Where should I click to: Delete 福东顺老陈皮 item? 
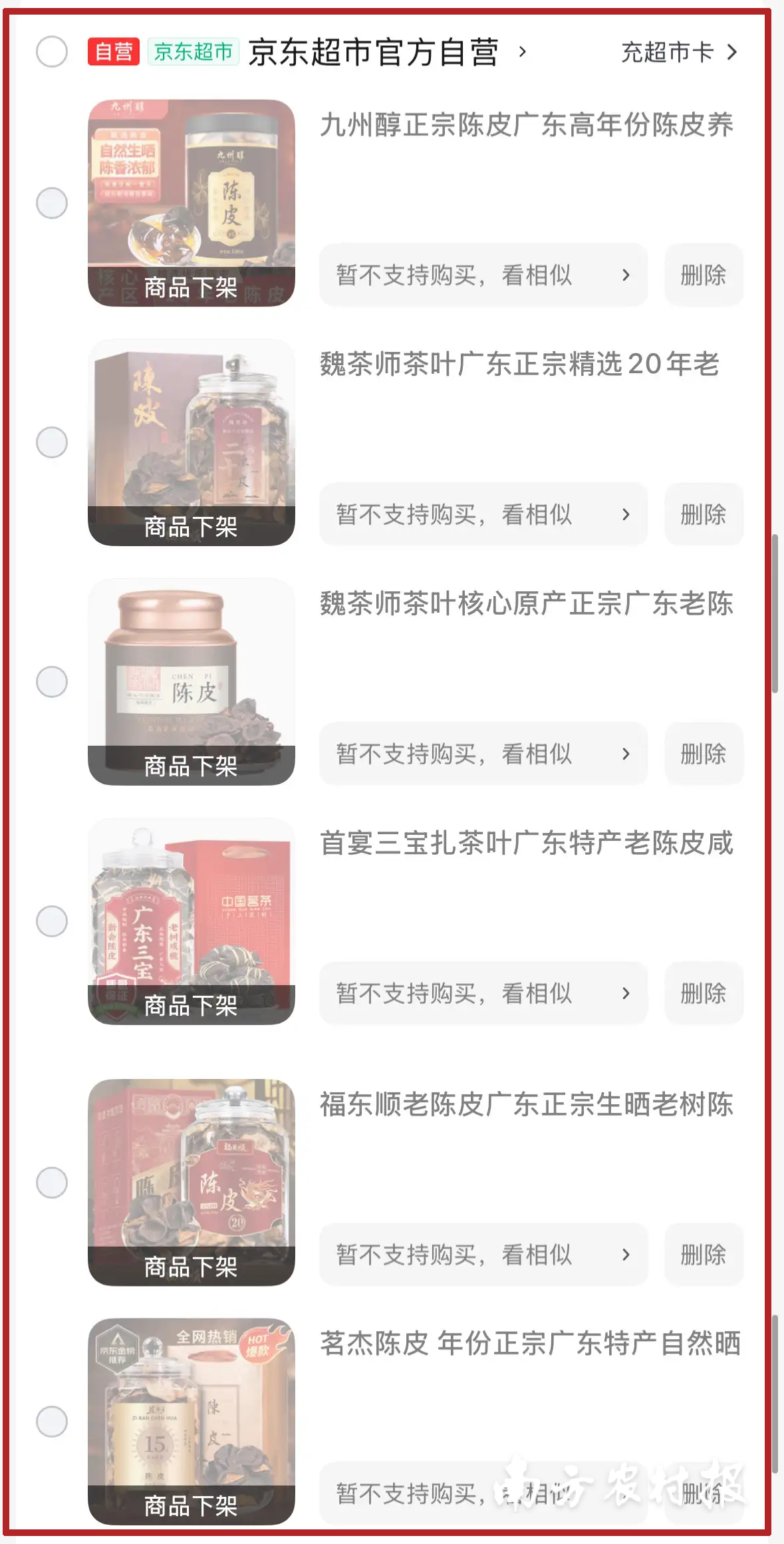703,1255
